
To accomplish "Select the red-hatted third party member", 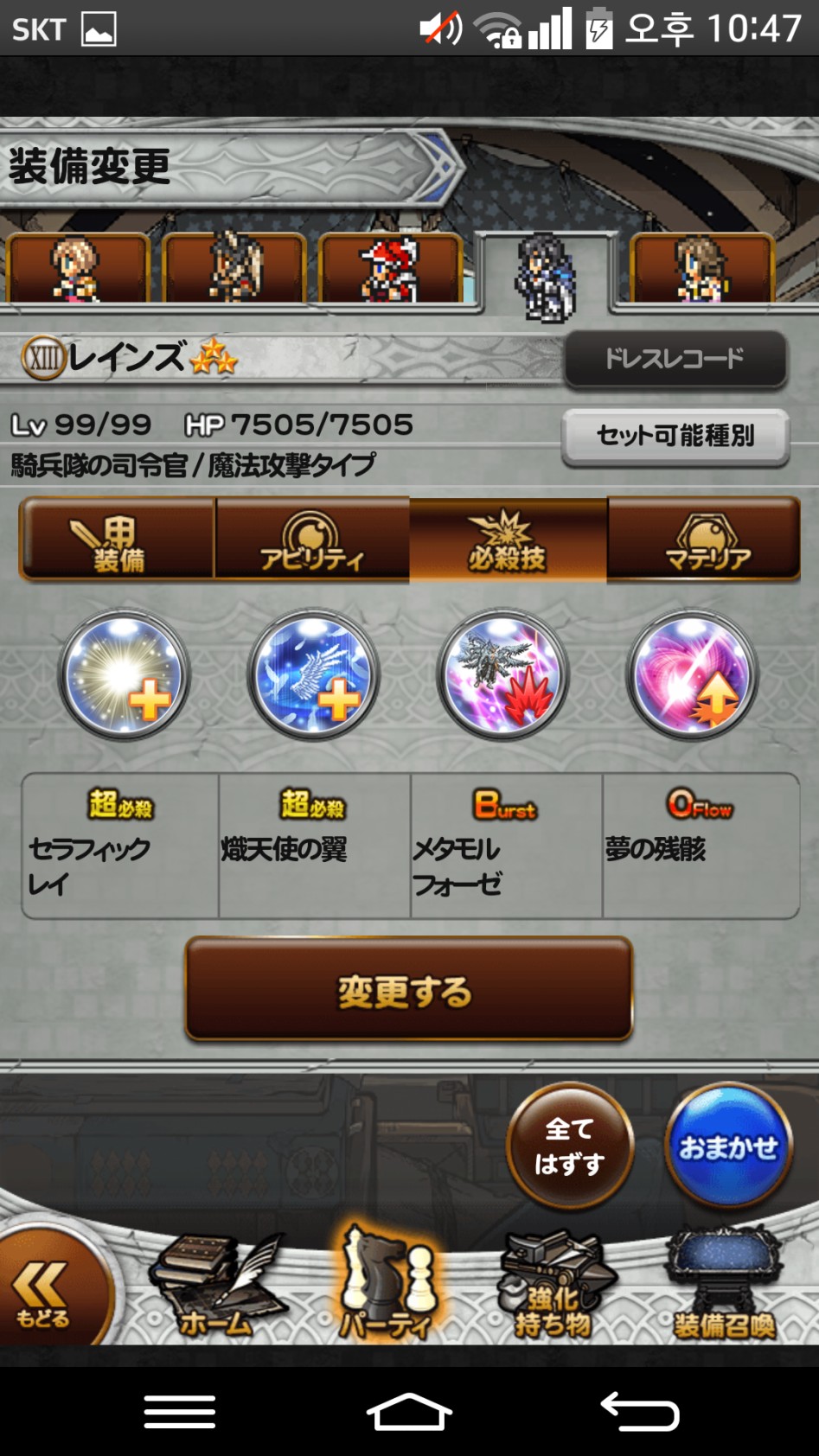I will pos(390,268).
